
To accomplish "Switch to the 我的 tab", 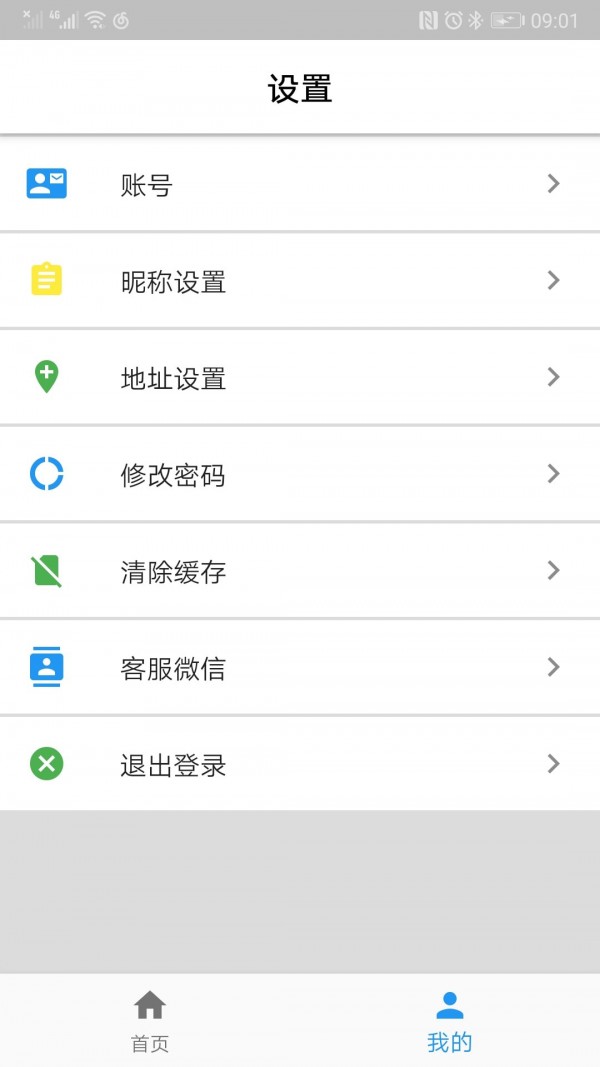I will 450,1021.
